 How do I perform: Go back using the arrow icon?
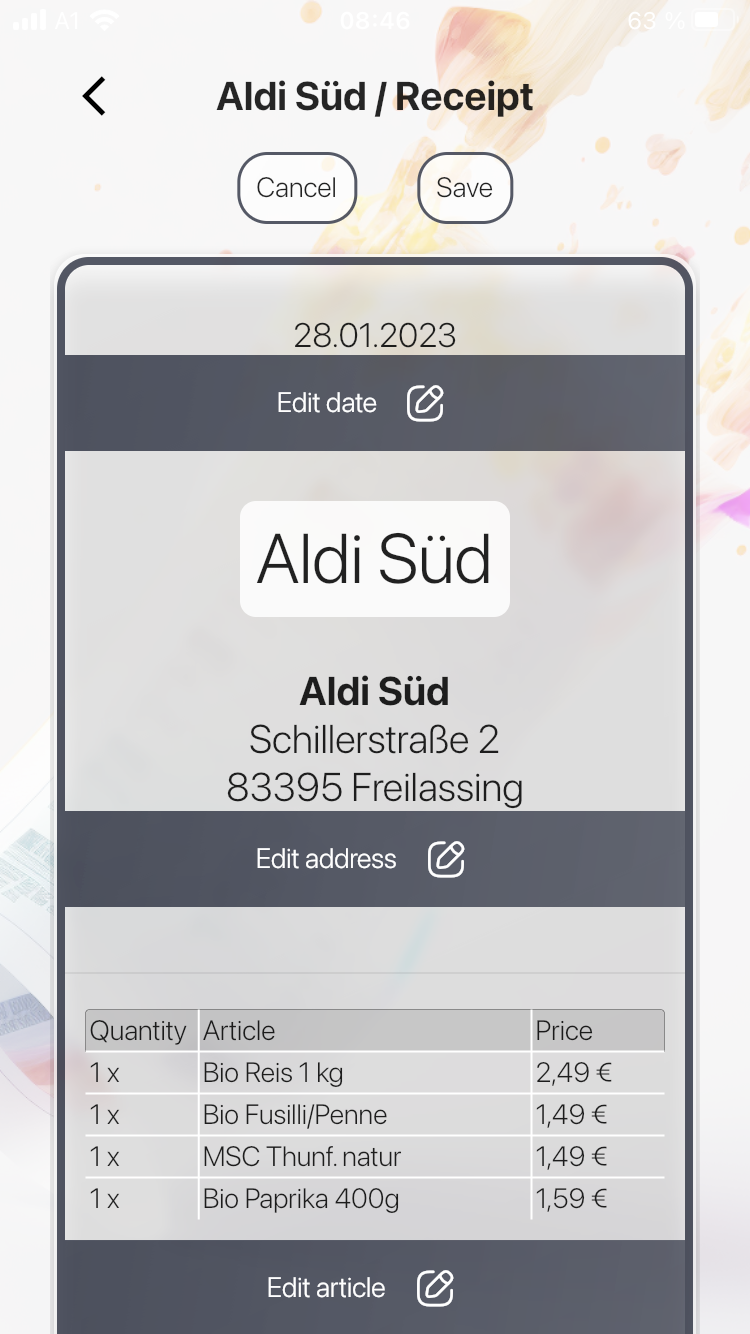click(94, 97)
